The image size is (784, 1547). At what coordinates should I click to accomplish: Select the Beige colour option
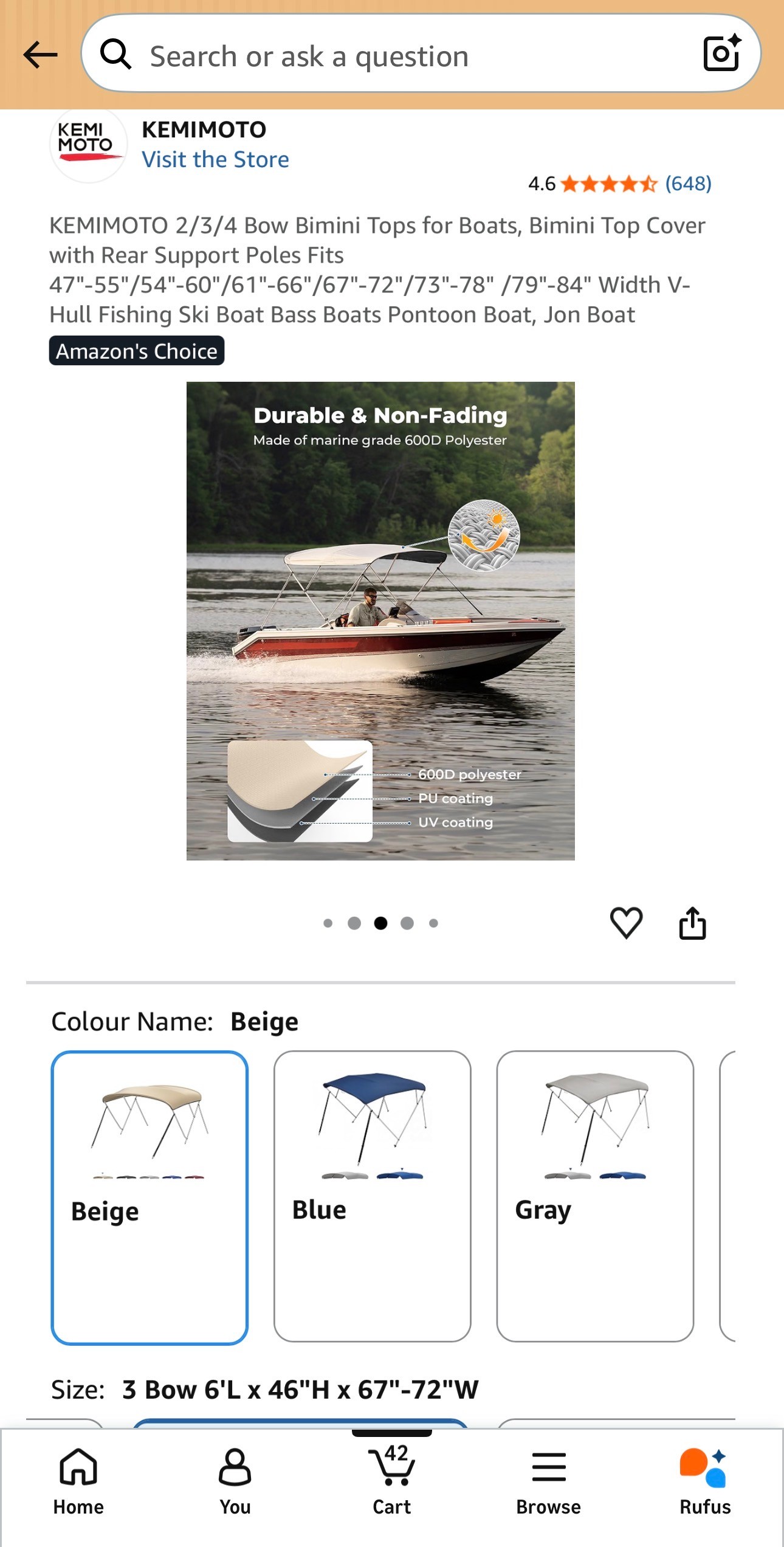click(x=150, y=1197)
